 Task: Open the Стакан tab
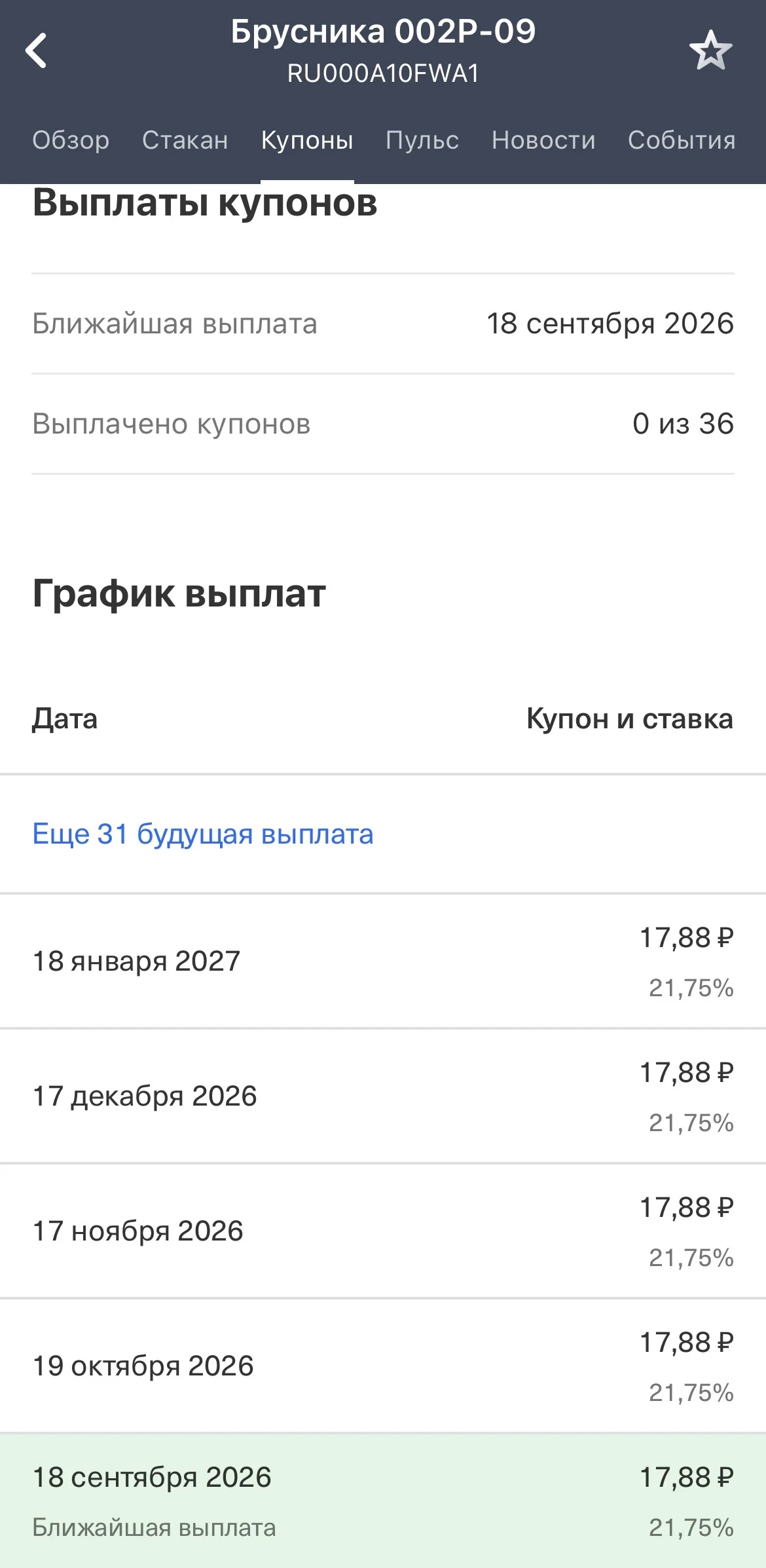(x=185, y=140)
